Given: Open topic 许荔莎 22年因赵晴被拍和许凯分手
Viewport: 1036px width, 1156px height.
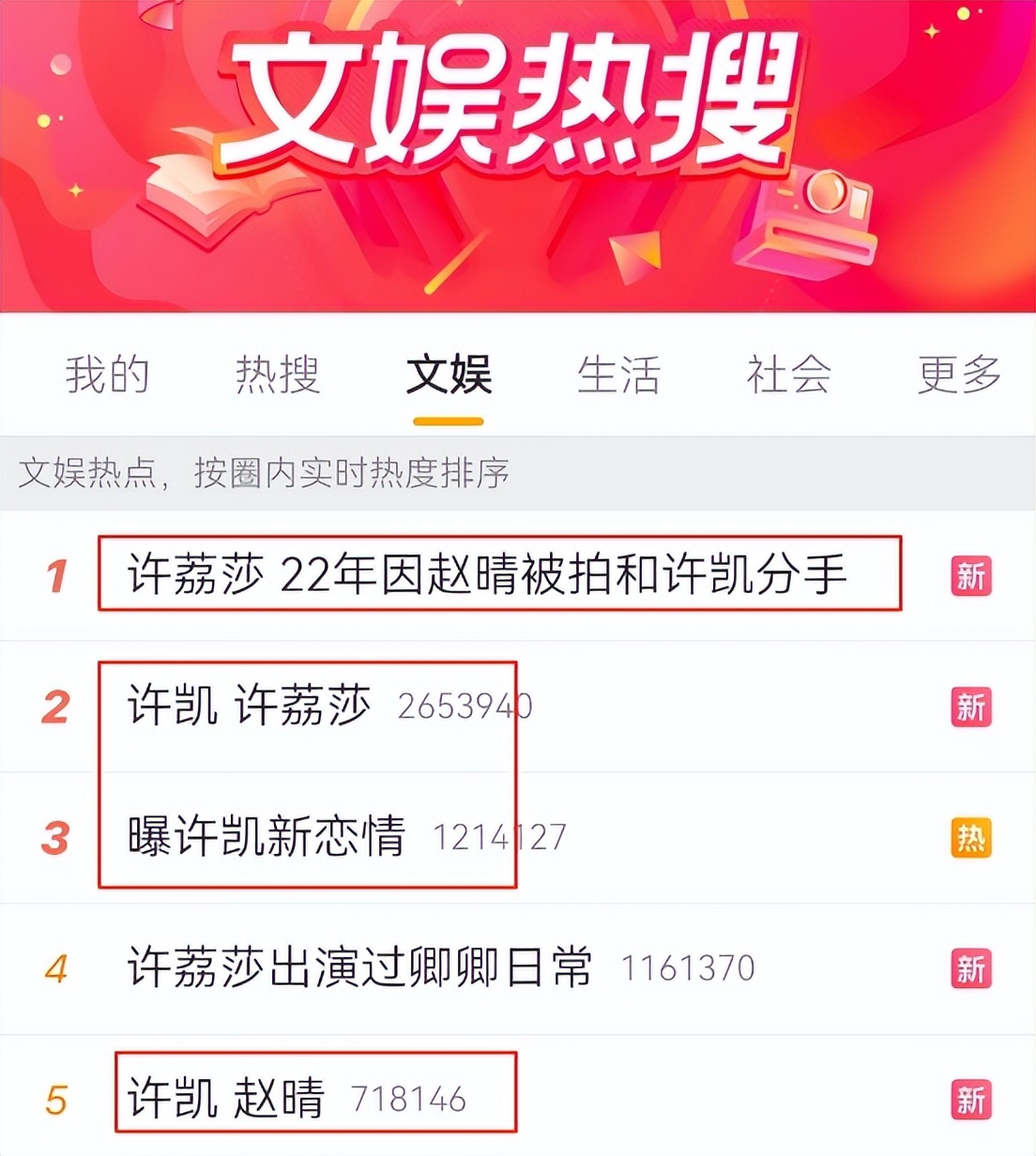Looking at the screenshot, I should click(x=487, y=574).
